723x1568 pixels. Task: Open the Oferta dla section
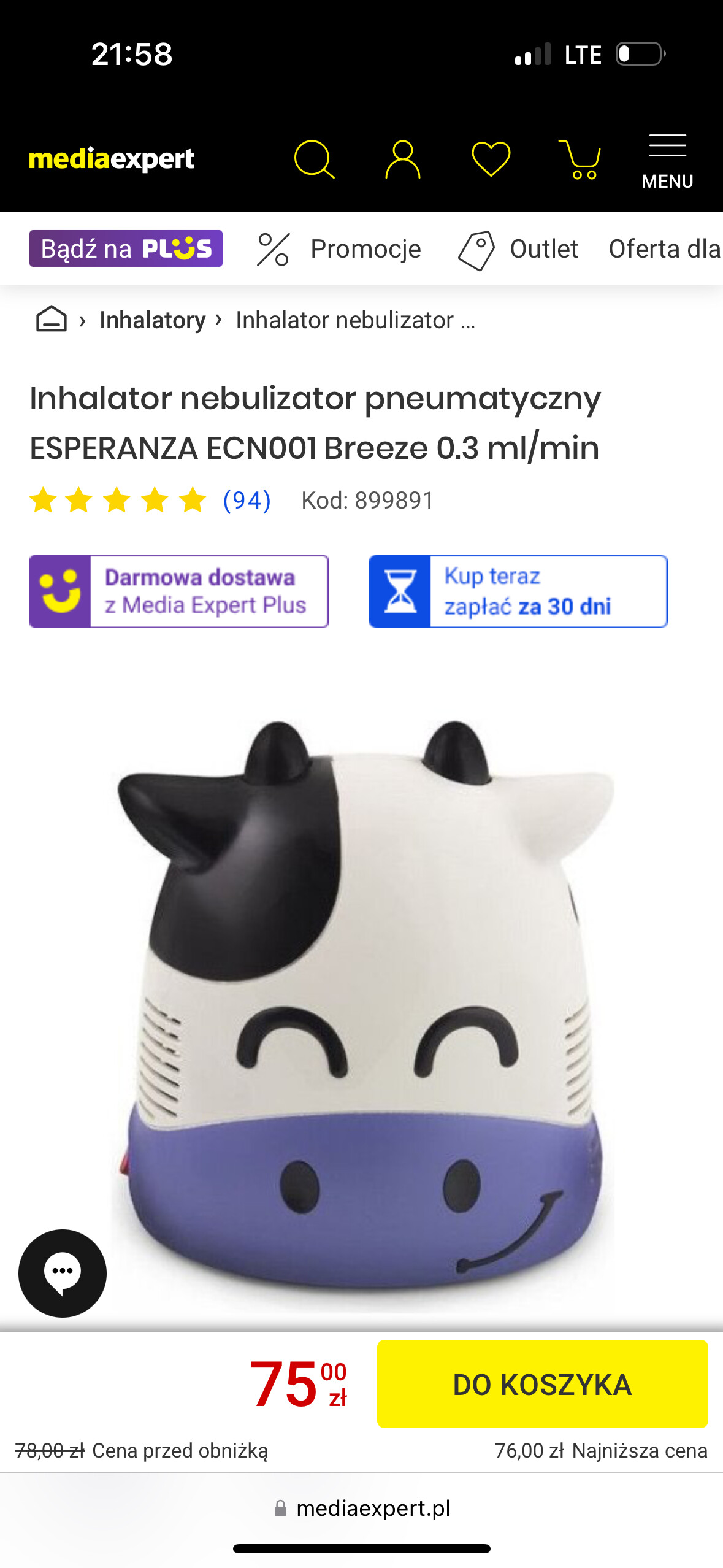point(664,249)
